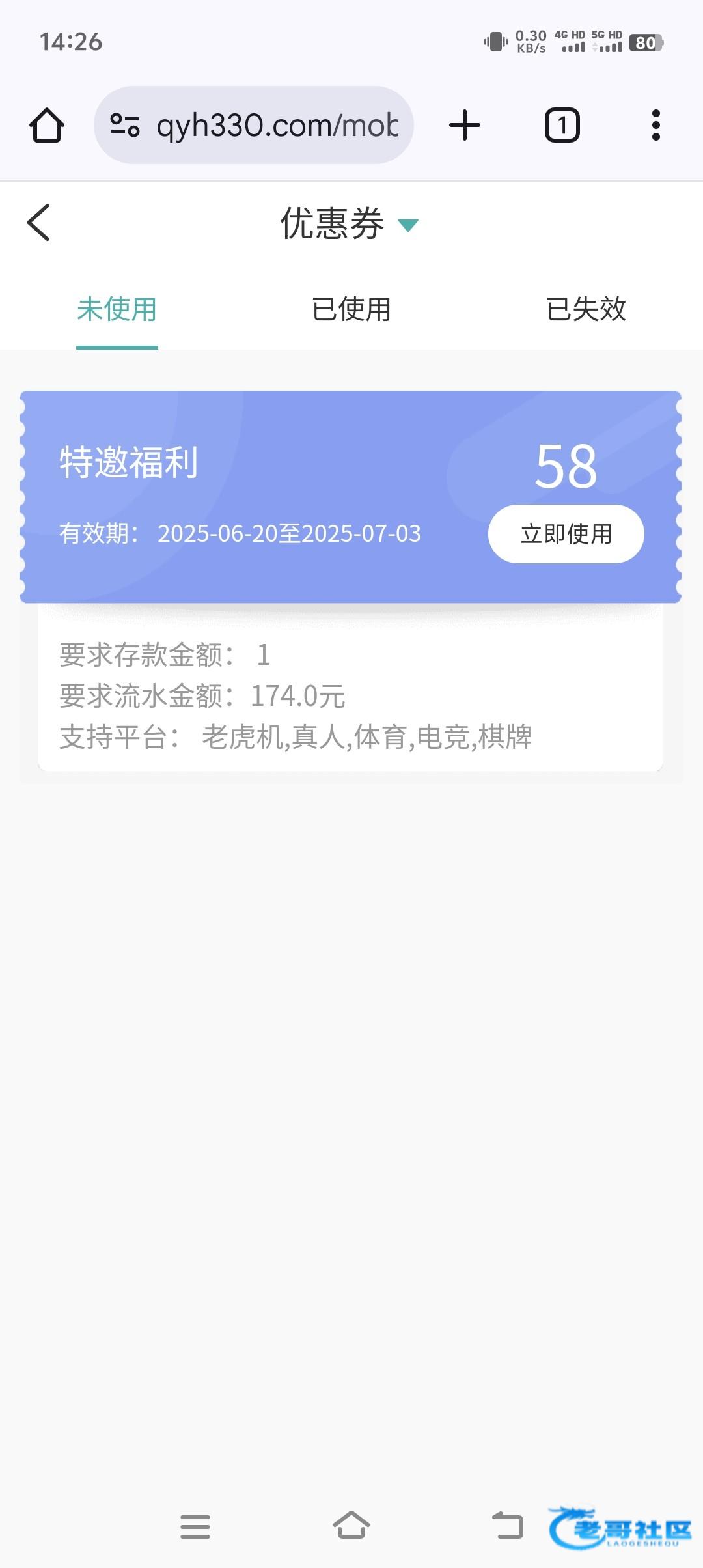Open the browser three-dot overflow menu
The width and height of the screenshot is (703, 1568).
click(x=656, y=125)
